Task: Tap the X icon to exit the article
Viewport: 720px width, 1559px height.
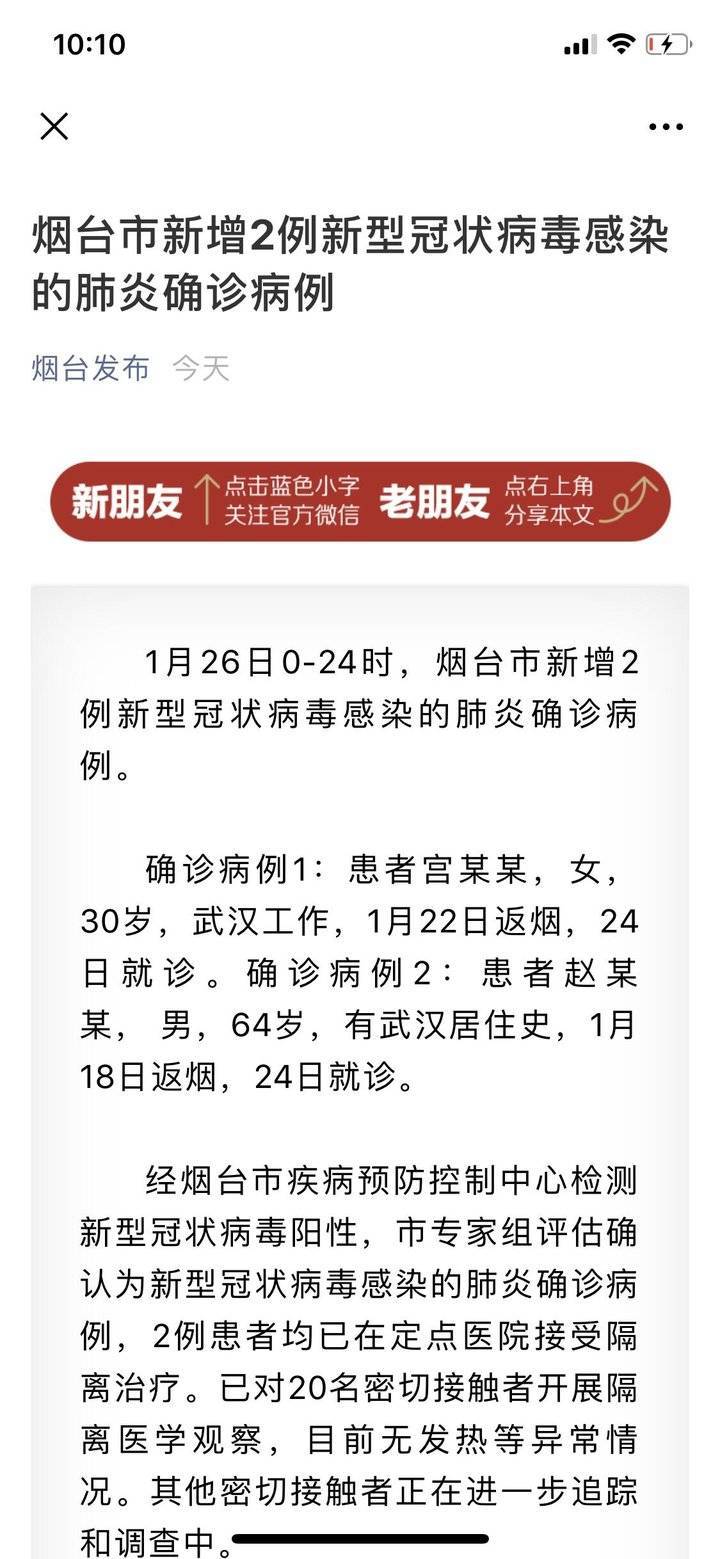Action: point(55,126)
